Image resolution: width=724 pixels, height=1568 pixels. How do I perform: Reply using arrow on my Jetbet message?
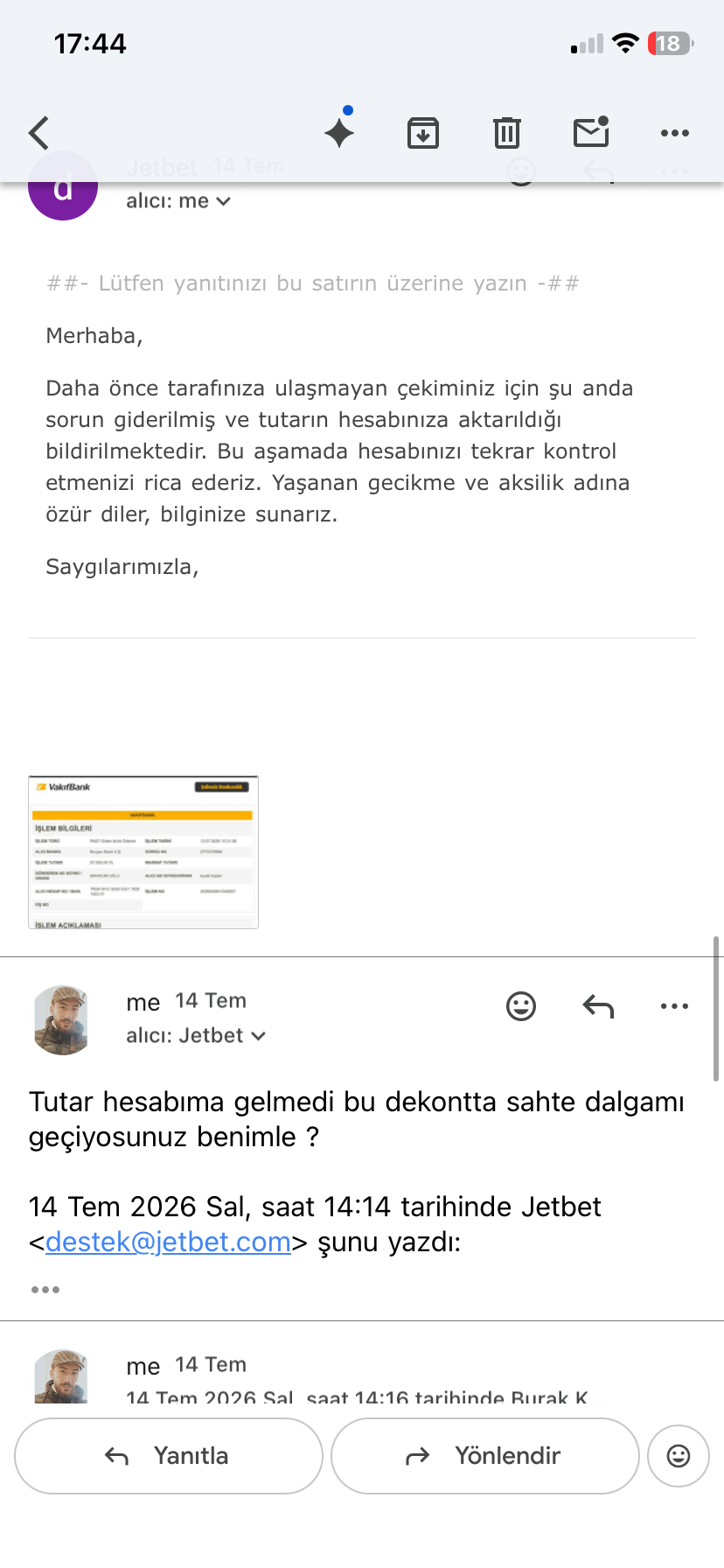598,1006
